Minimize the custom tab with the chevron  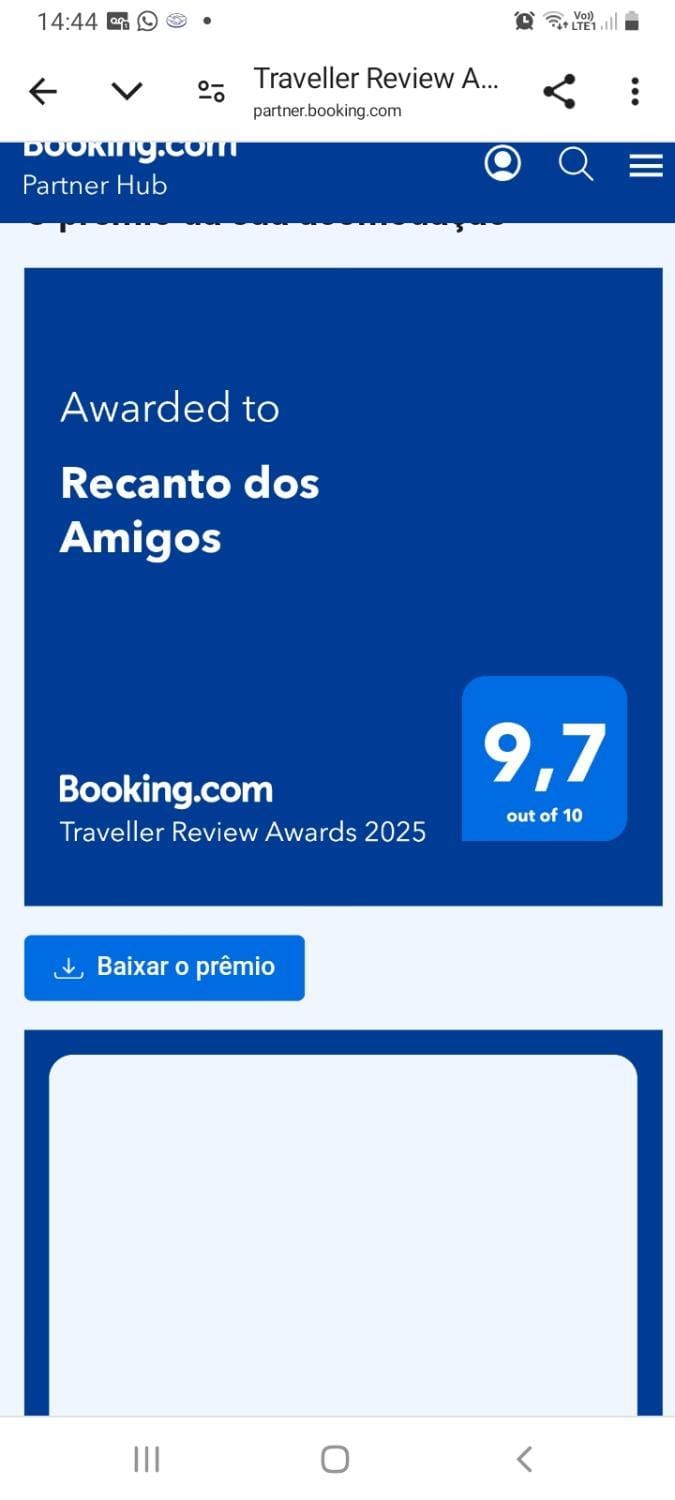pos(127,92)
